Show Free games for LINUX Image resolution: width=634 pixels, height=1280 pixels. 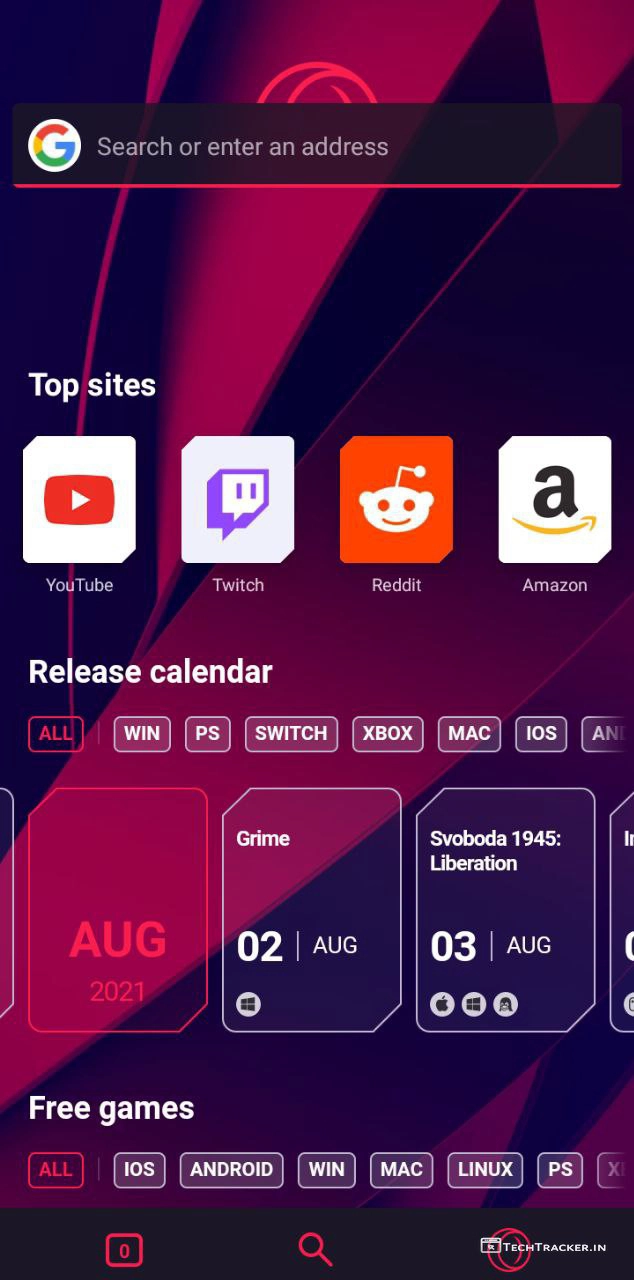coord(486,1169)
